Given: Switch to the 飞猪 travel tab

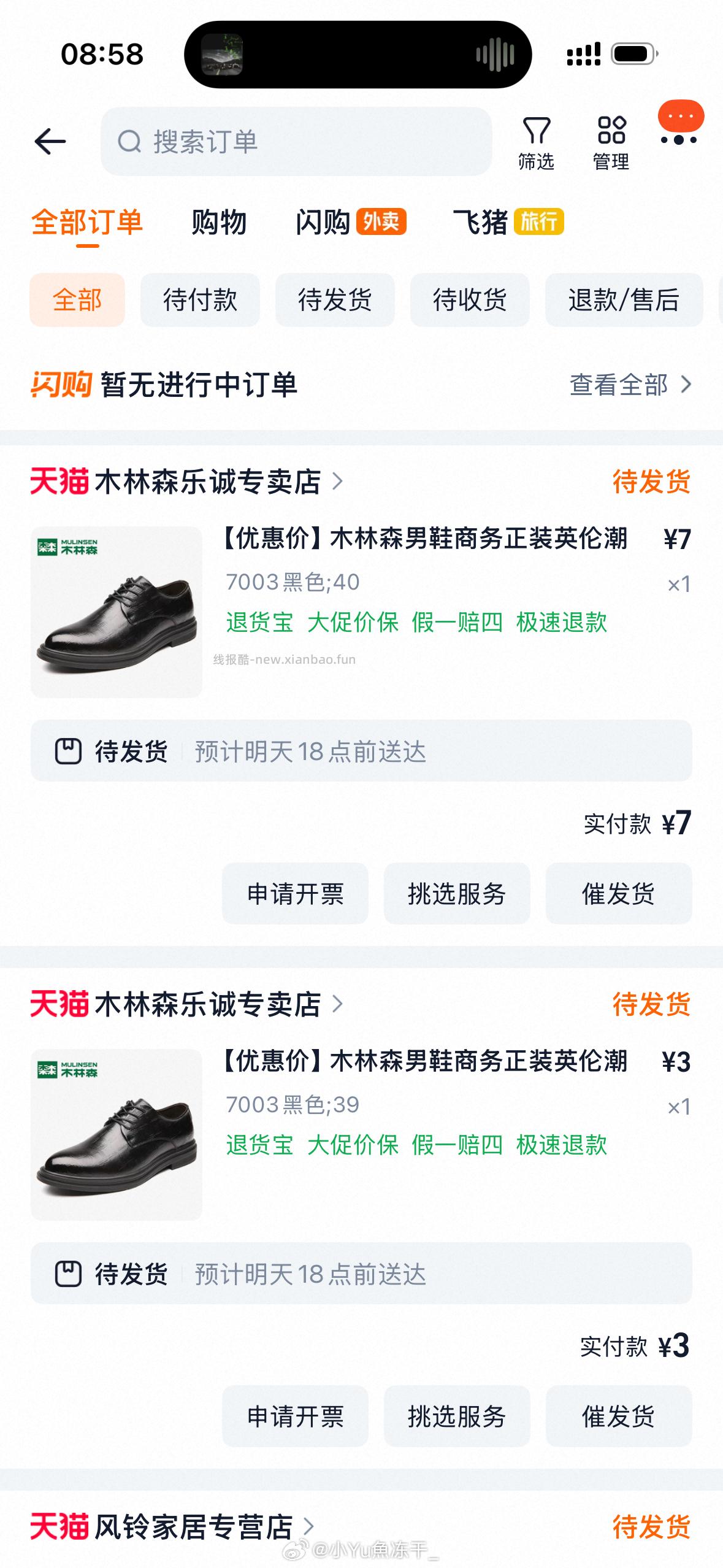Looking at the screenshot, I should click(x=484, y=223).
